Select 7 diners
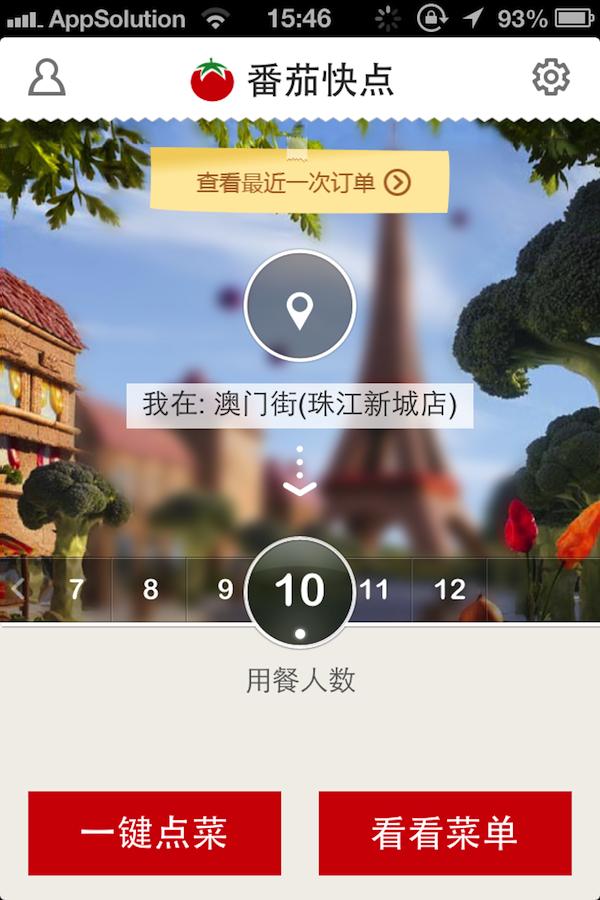The width and height of the screenshot is (600, 900). point(76,589)
